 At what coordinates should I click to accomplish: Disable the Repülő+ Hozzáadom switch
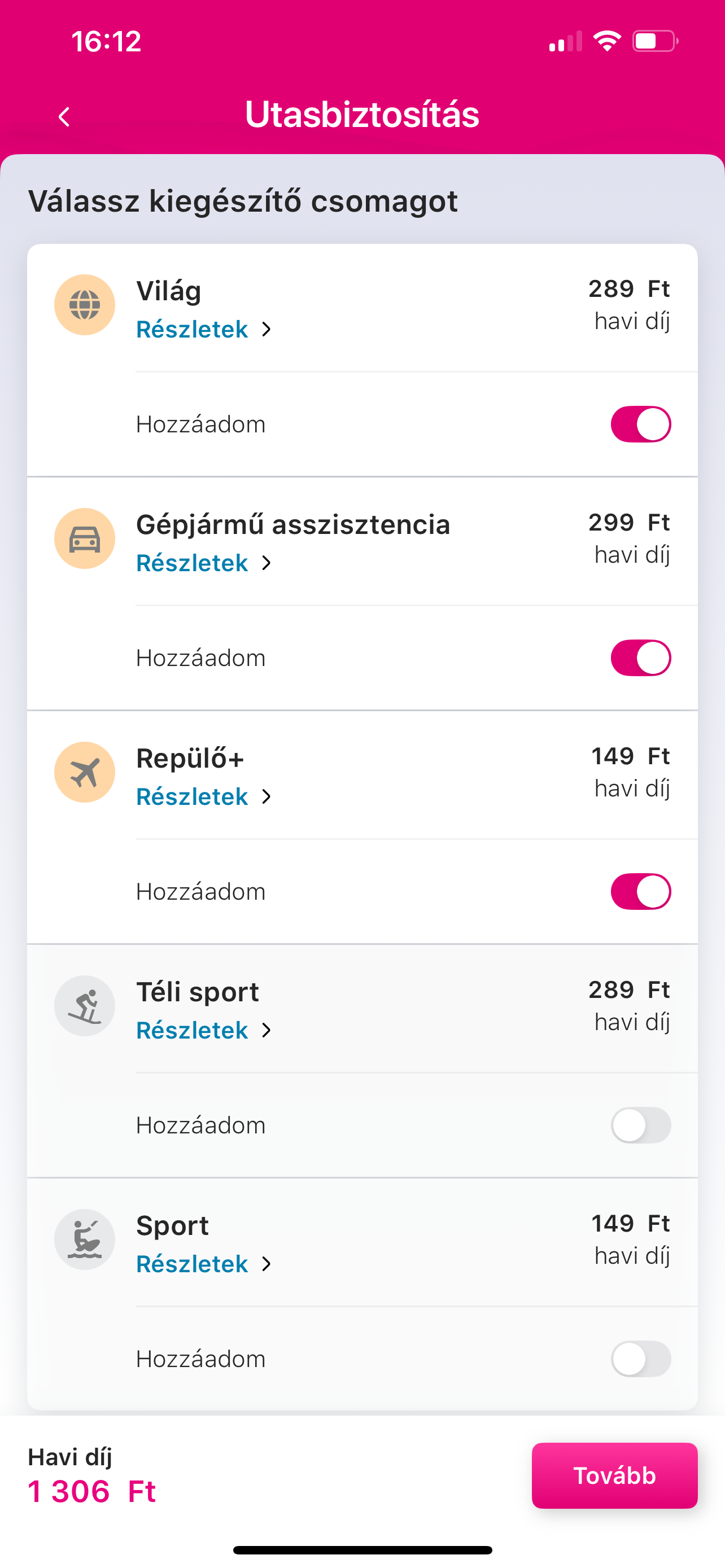tap(640, 891)
